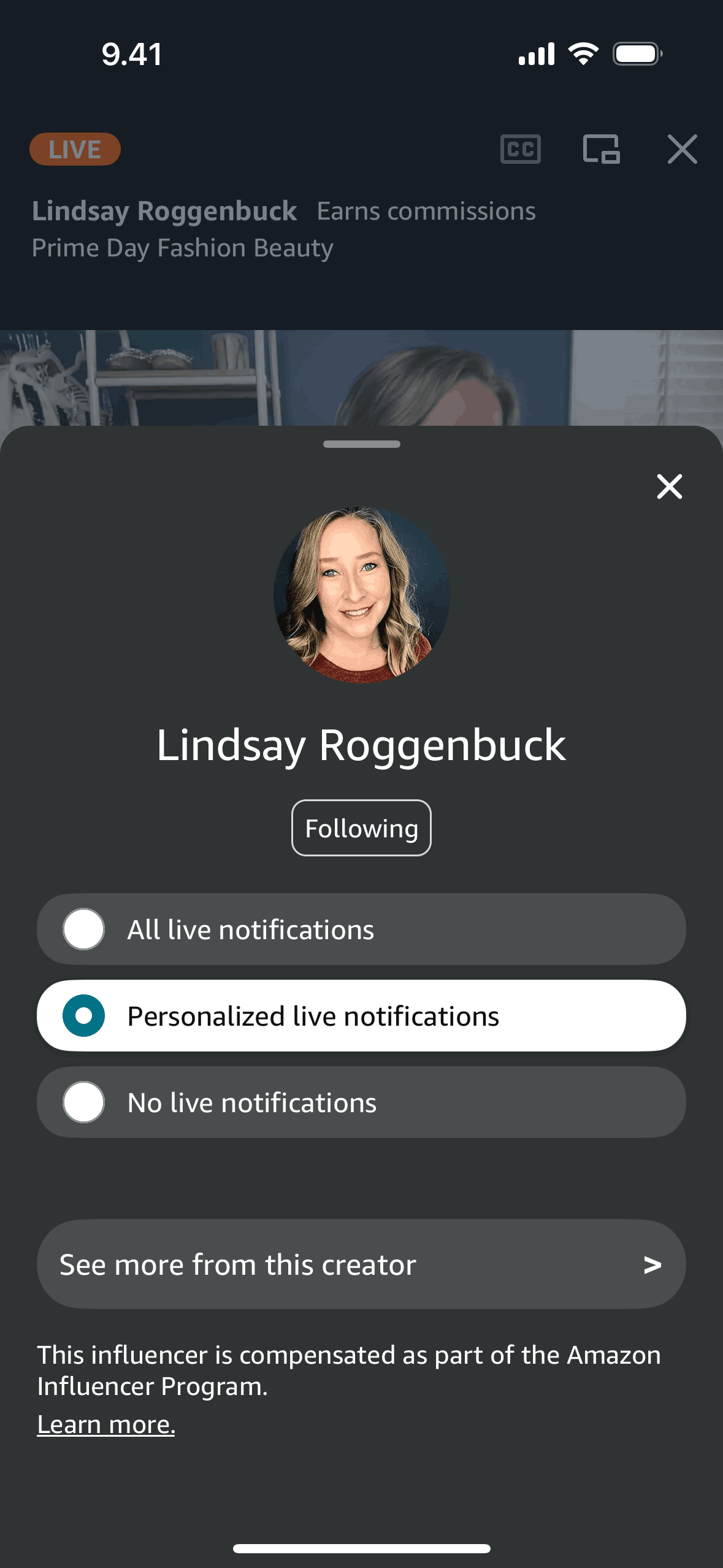The height and width of the screenshot is (1568, 723).
Task: Close the creator profile sheet
Action: point(669,486)
